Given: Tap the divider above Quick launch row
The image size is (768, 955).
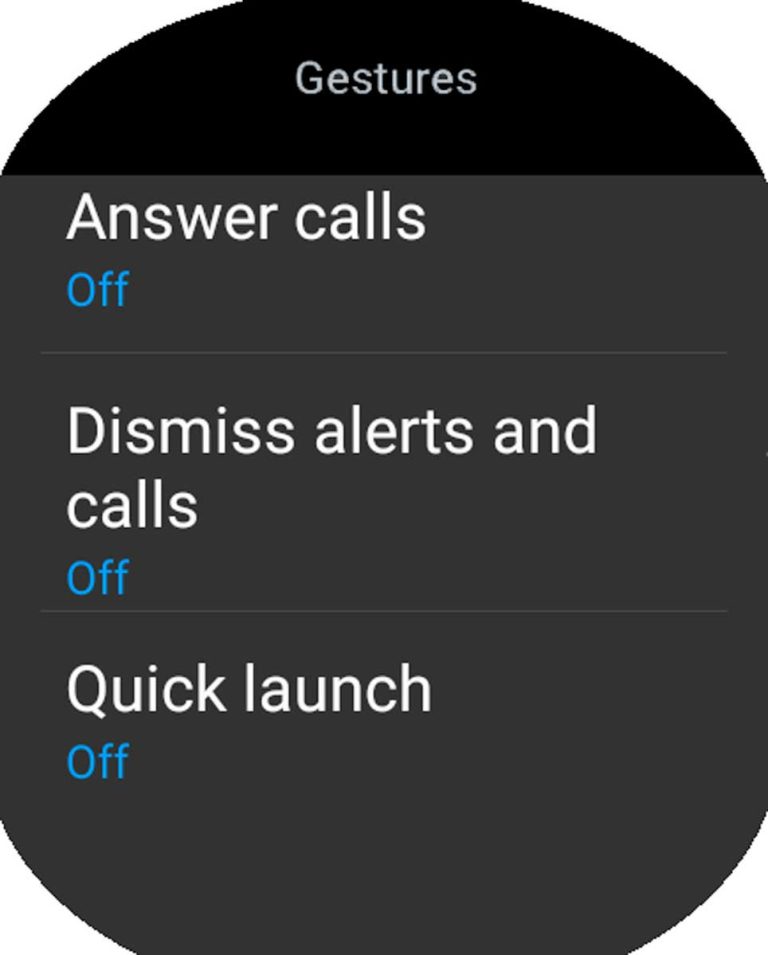Looking at the screenshot, I should point(384,608).
